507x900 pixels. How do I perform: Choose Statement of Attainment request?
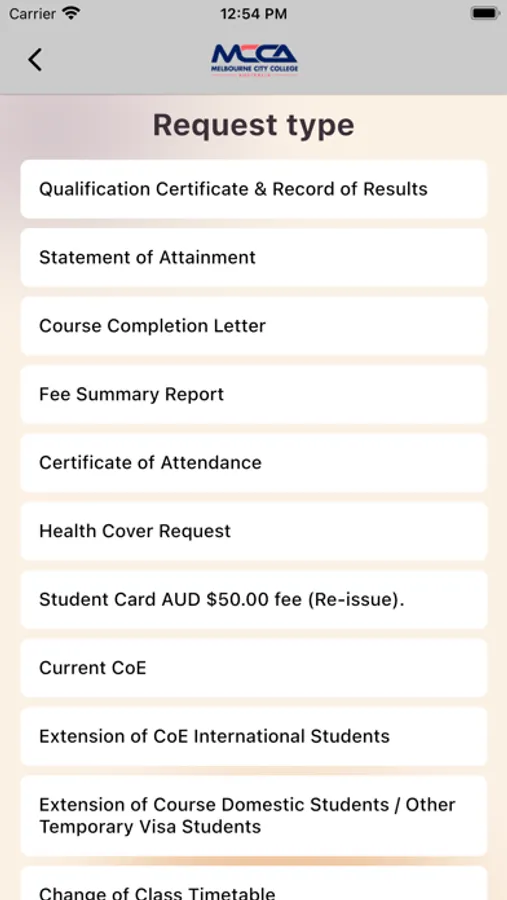point(254,257)
